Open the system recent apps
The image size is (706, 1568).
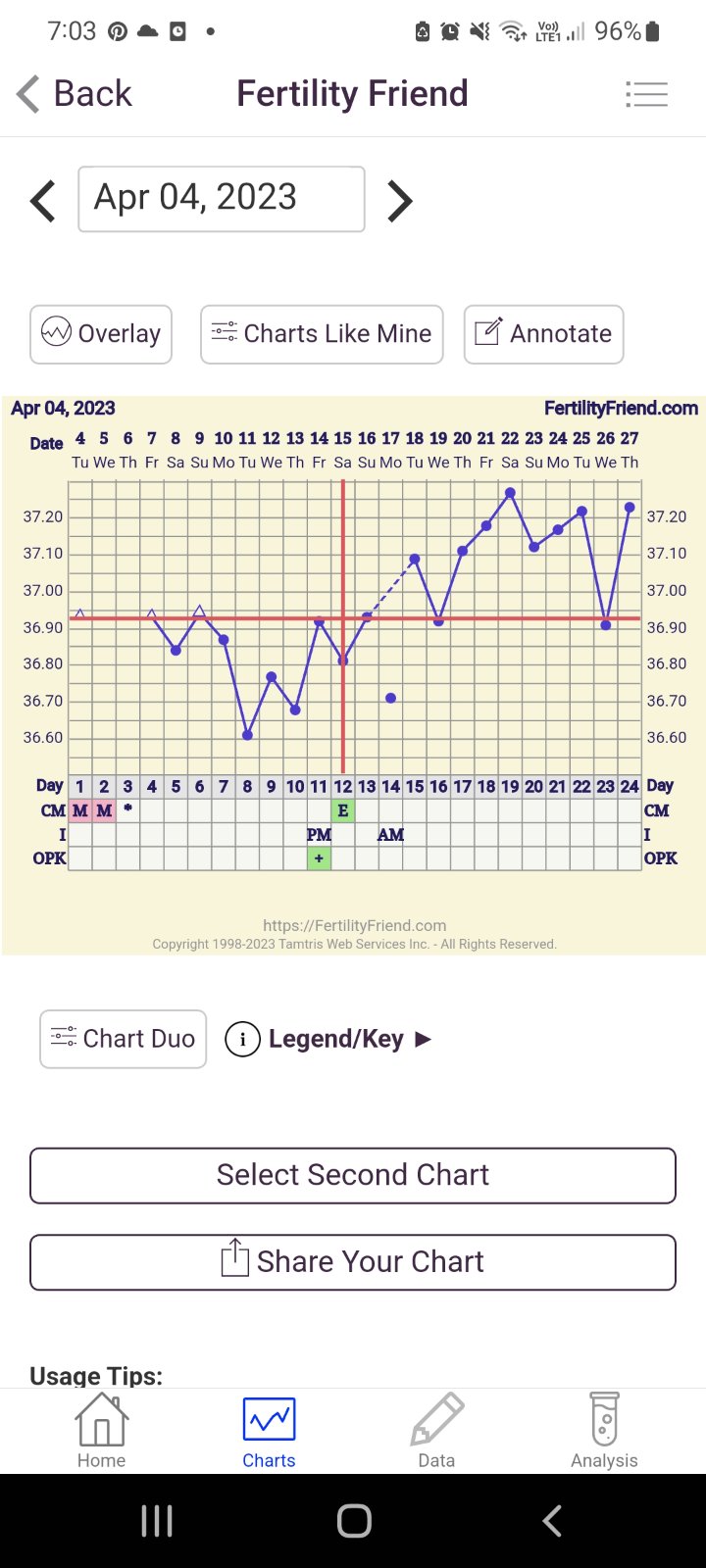[157, 1521]
